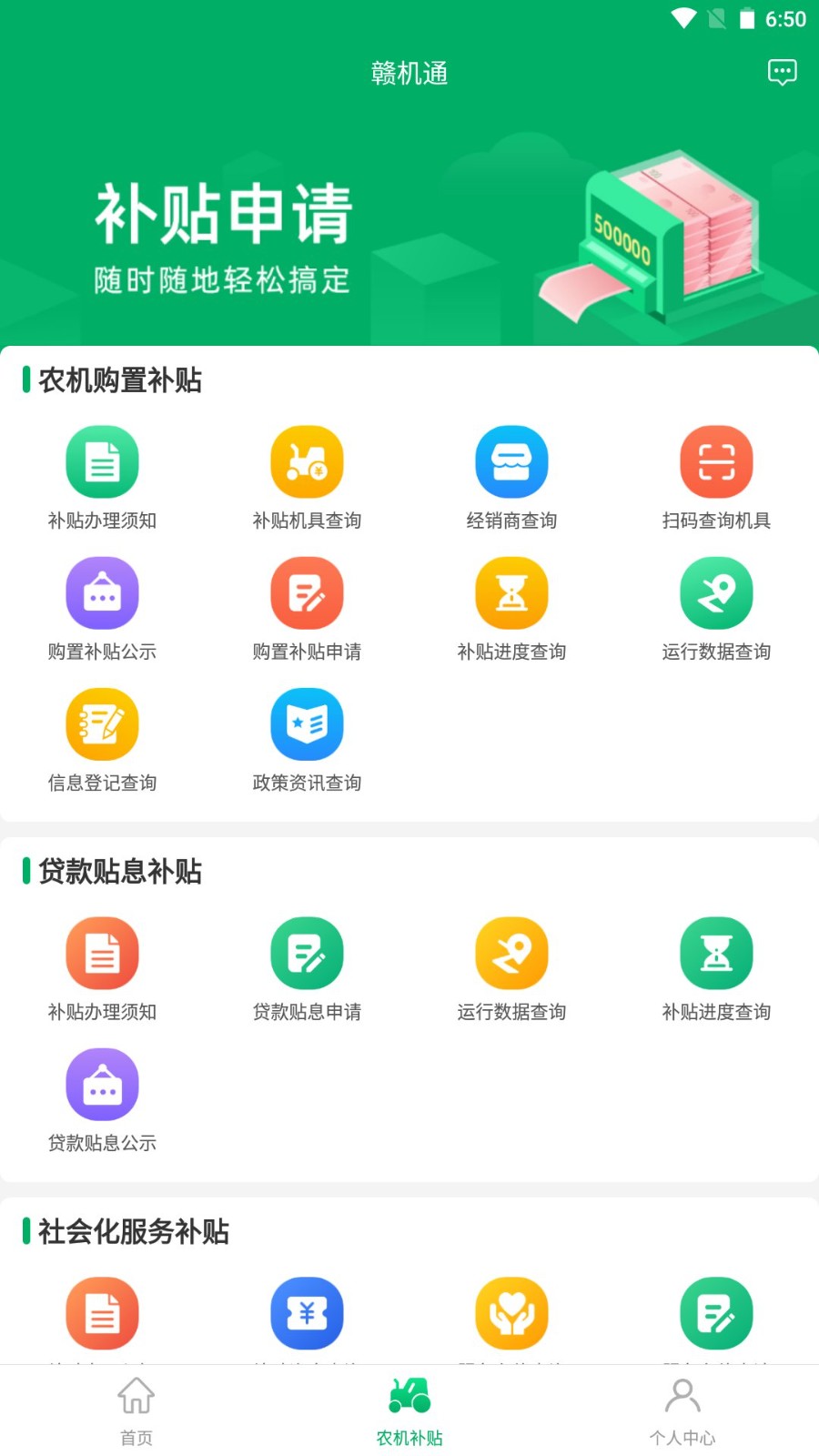Screen dimensions: 819x1456
Task: Select 补贴机具查询 tractor icon
Action: pos(307,461)
